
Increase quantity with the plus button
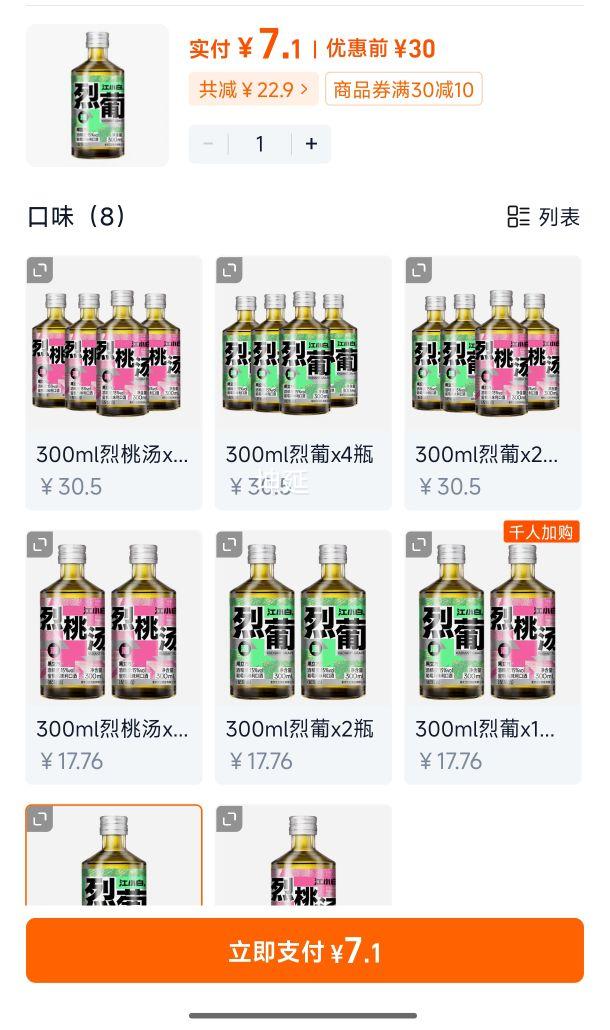[311, 144]
